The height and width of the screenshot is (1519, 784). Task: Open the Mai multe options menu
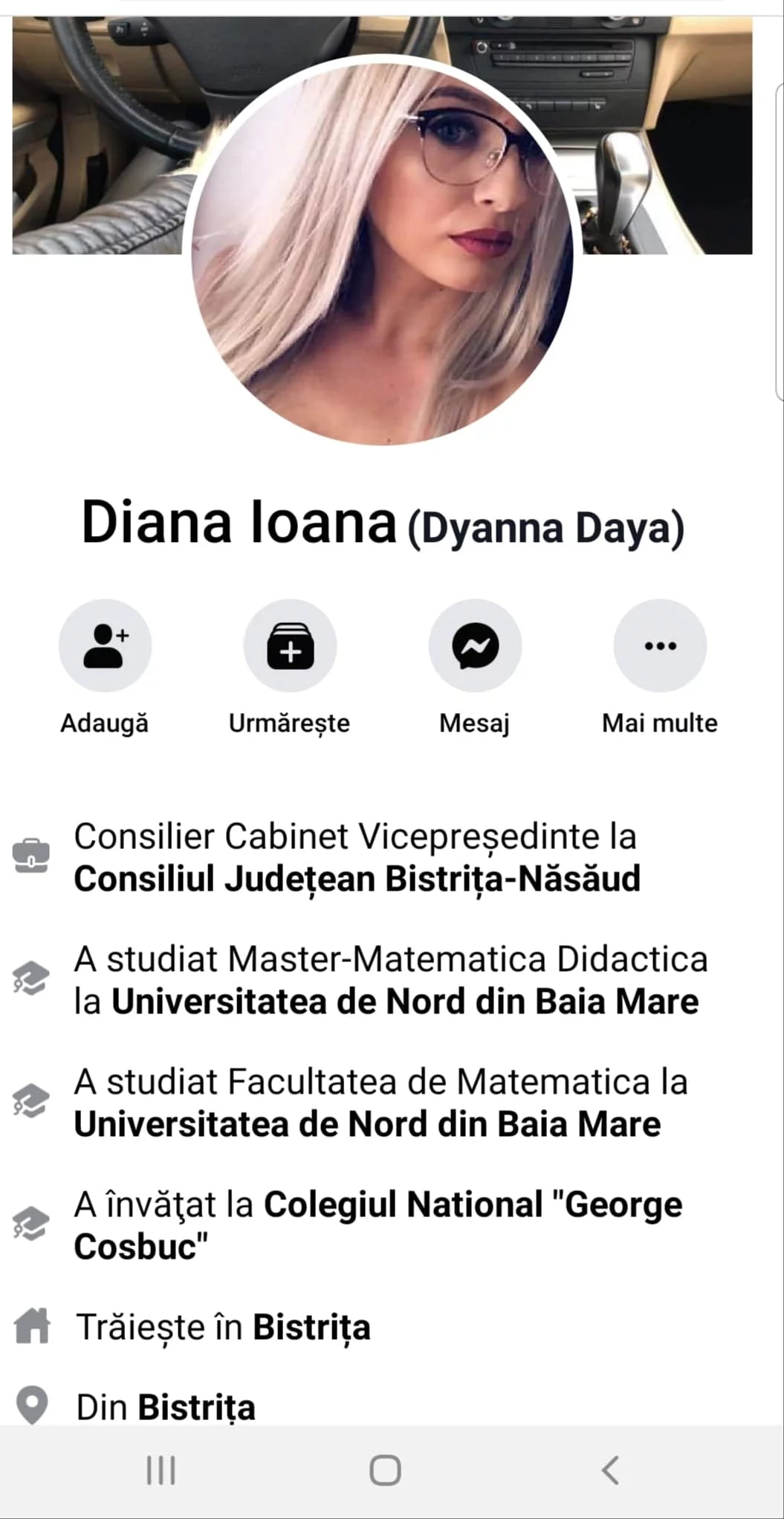660,645
